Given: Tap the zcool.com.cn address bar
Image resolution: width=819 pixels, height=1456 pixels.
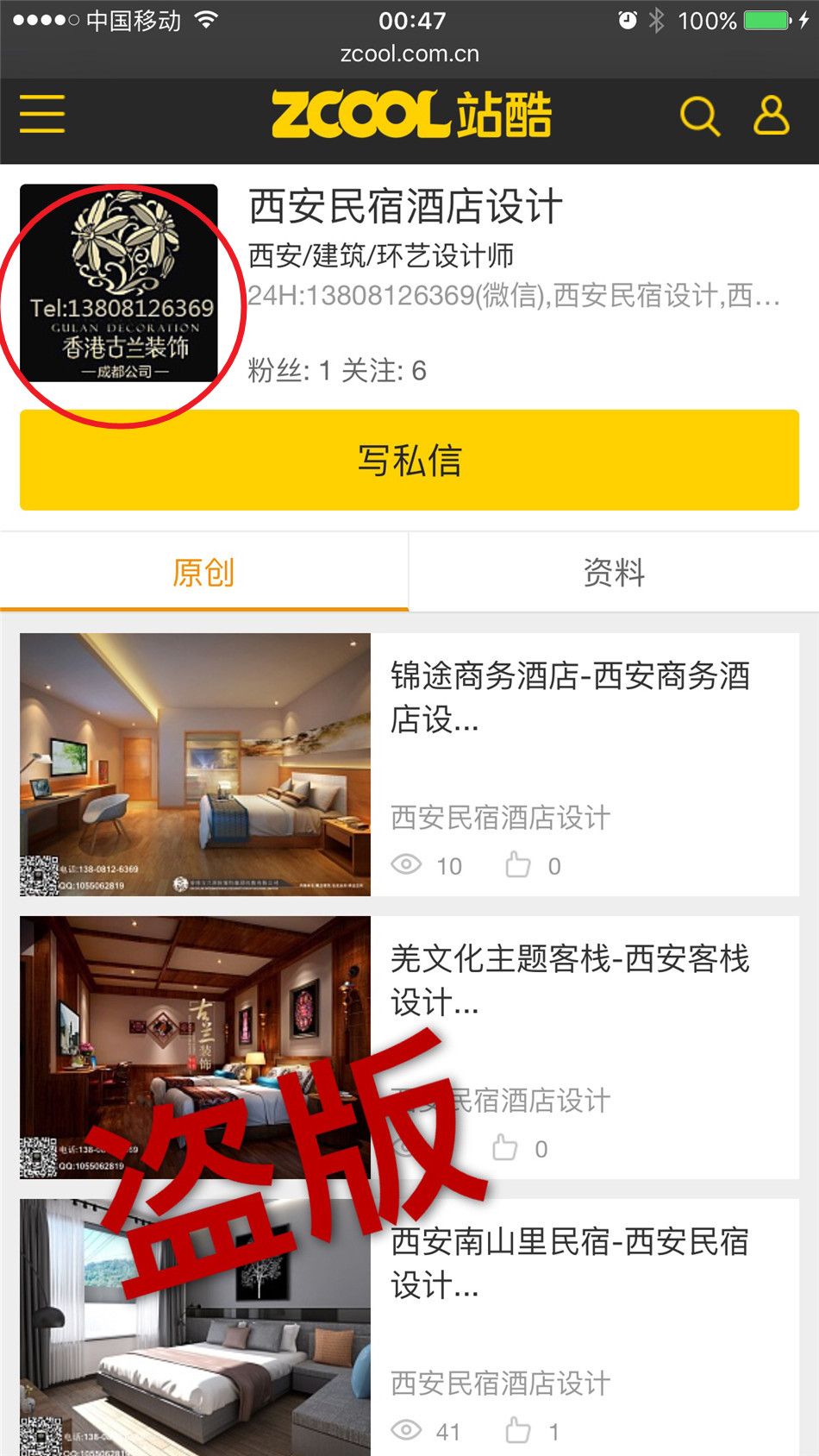Looking at the screenshot, I should 409,54.
